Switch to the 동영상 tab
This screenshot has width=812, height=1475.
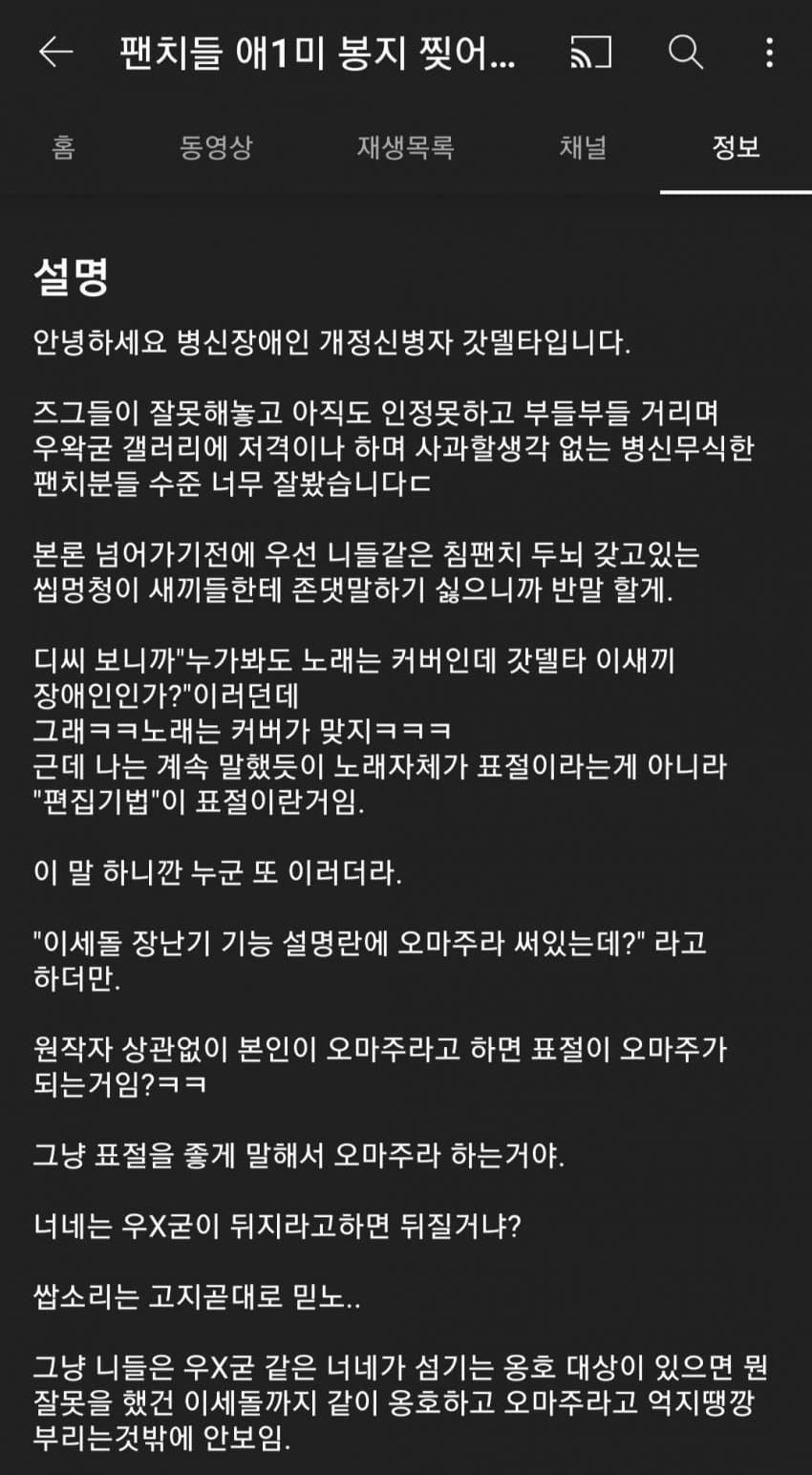(x=216, y=147)
